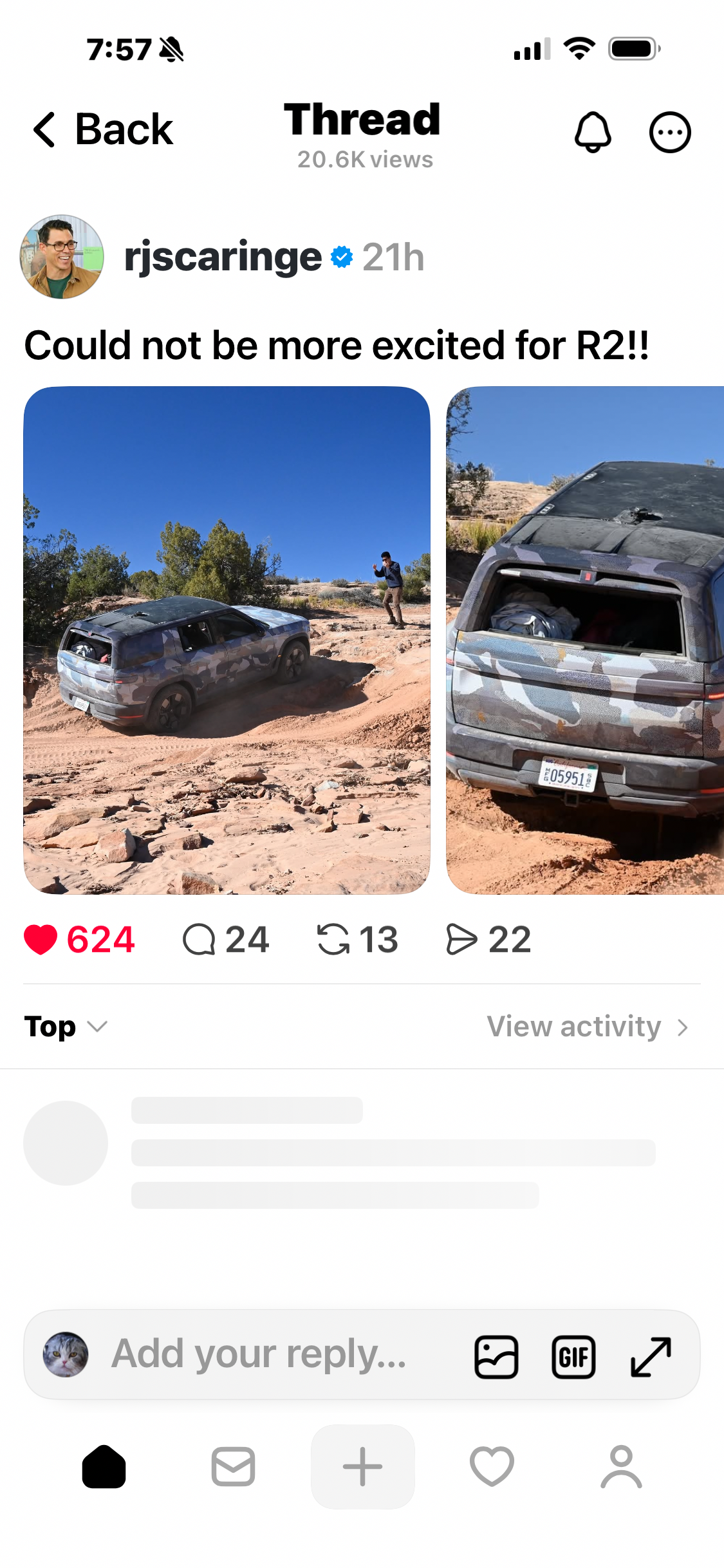724x1568 pixels.
Task: Tap the comment icon with 24 replies
Action: pos(199,939)
